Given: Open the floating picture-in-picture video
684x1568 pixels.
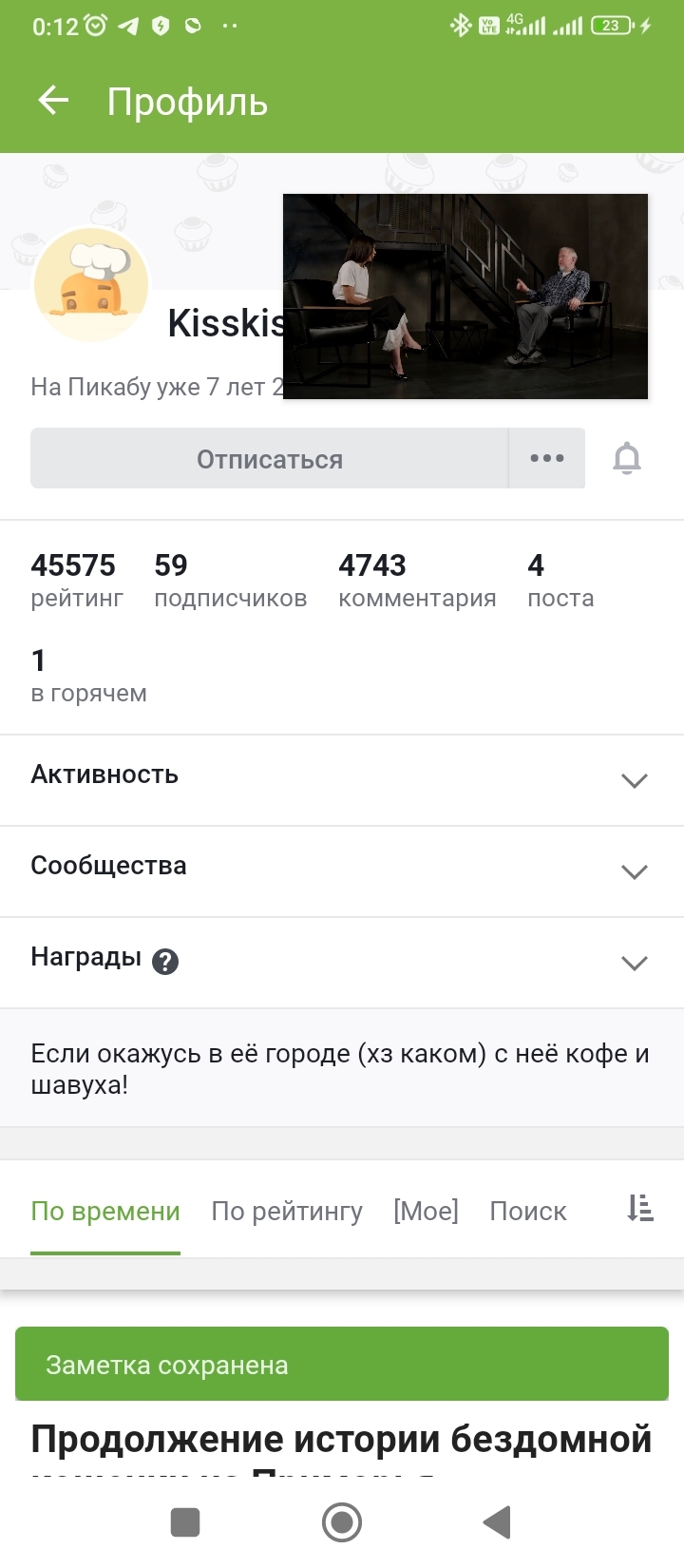Looking at the screenshot, I should [465, 296].
